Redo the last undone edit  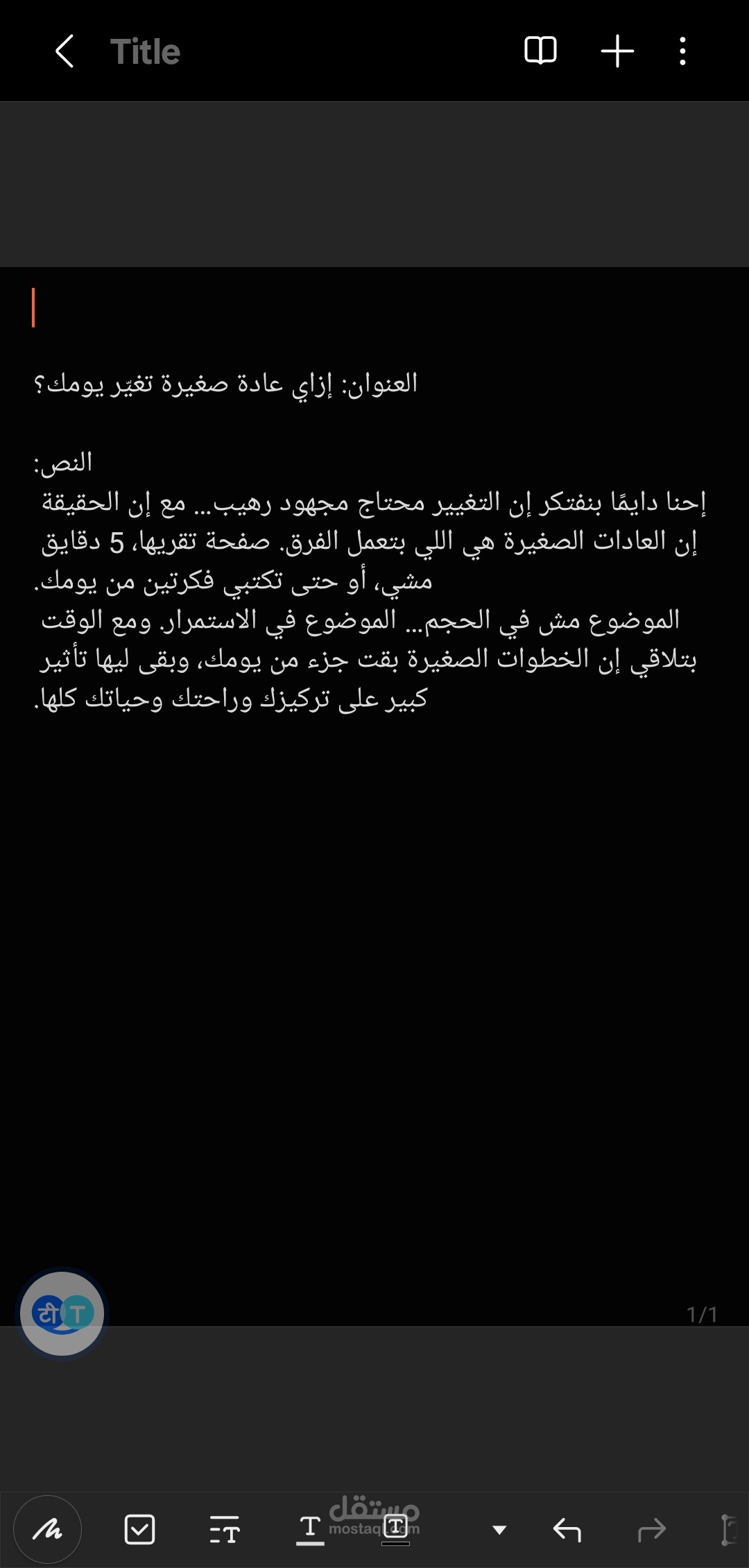tap(651, 1529)
